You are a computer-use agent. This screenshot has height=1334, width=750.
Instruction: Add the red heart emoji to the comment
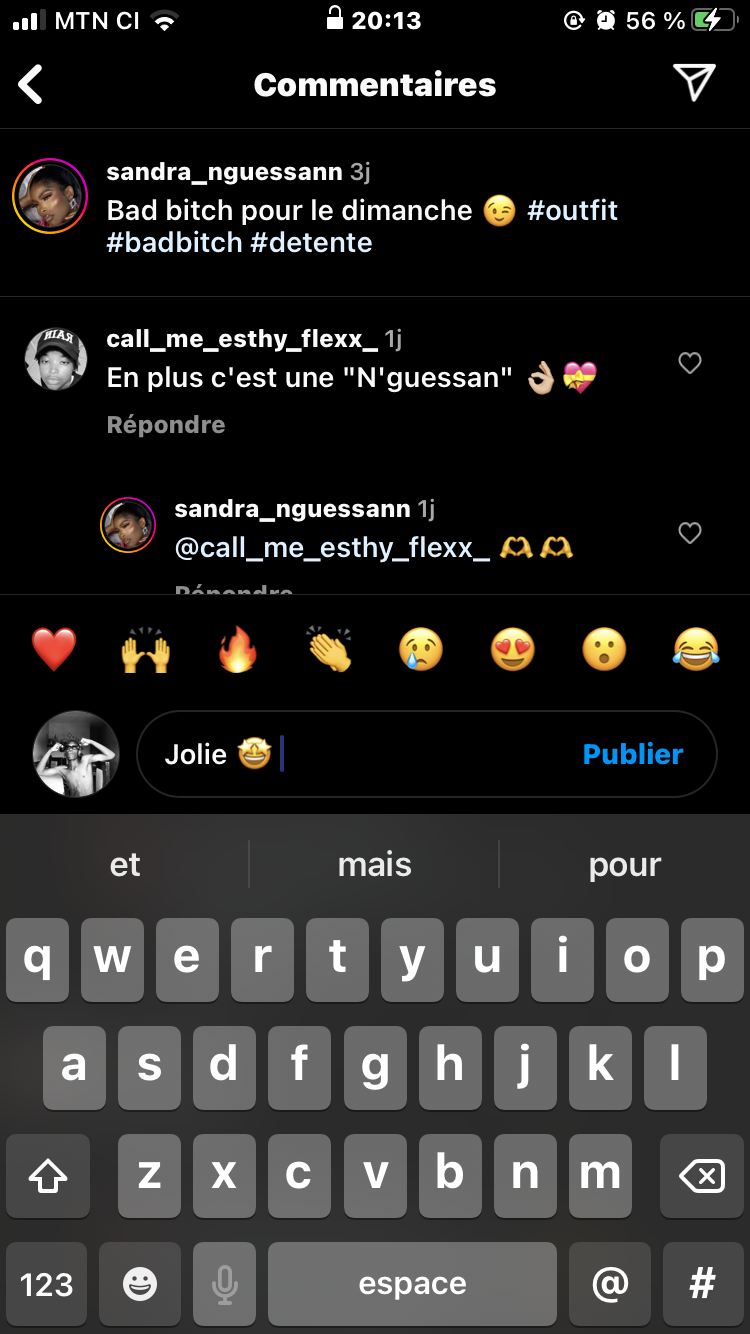point(54,651)
